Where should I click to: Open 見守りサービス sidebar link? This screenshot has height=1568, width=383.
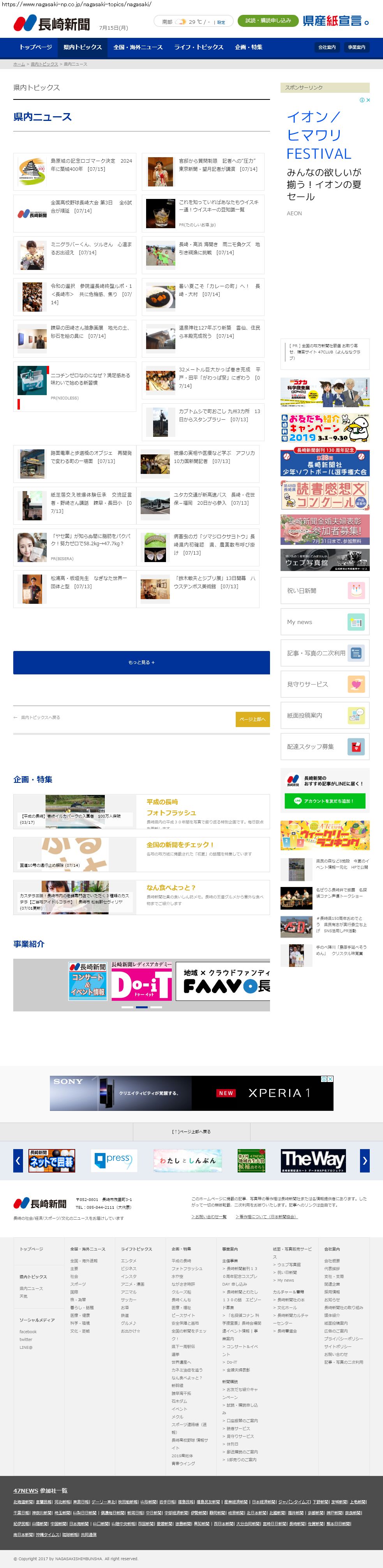[x=325, y=684]
